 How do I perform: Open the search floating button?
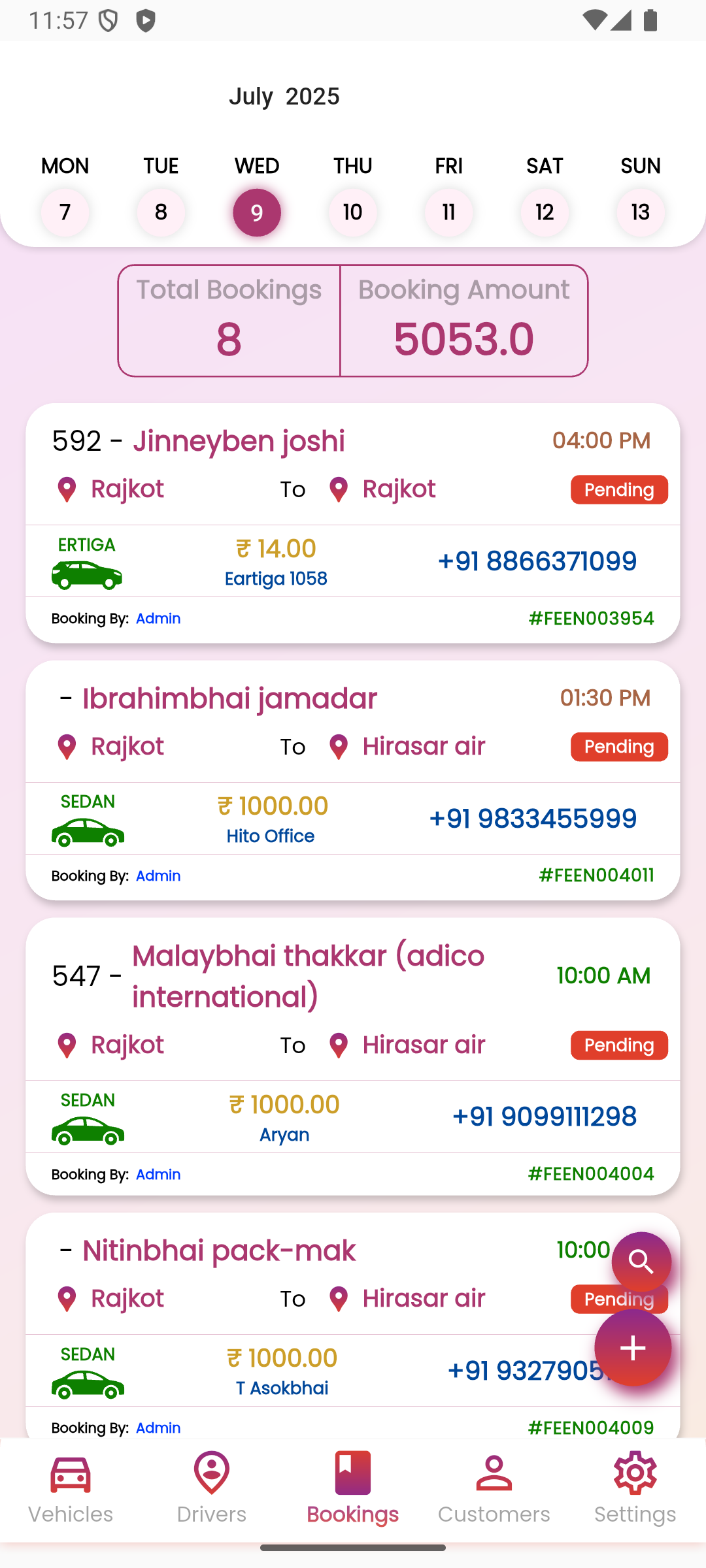641,1262
